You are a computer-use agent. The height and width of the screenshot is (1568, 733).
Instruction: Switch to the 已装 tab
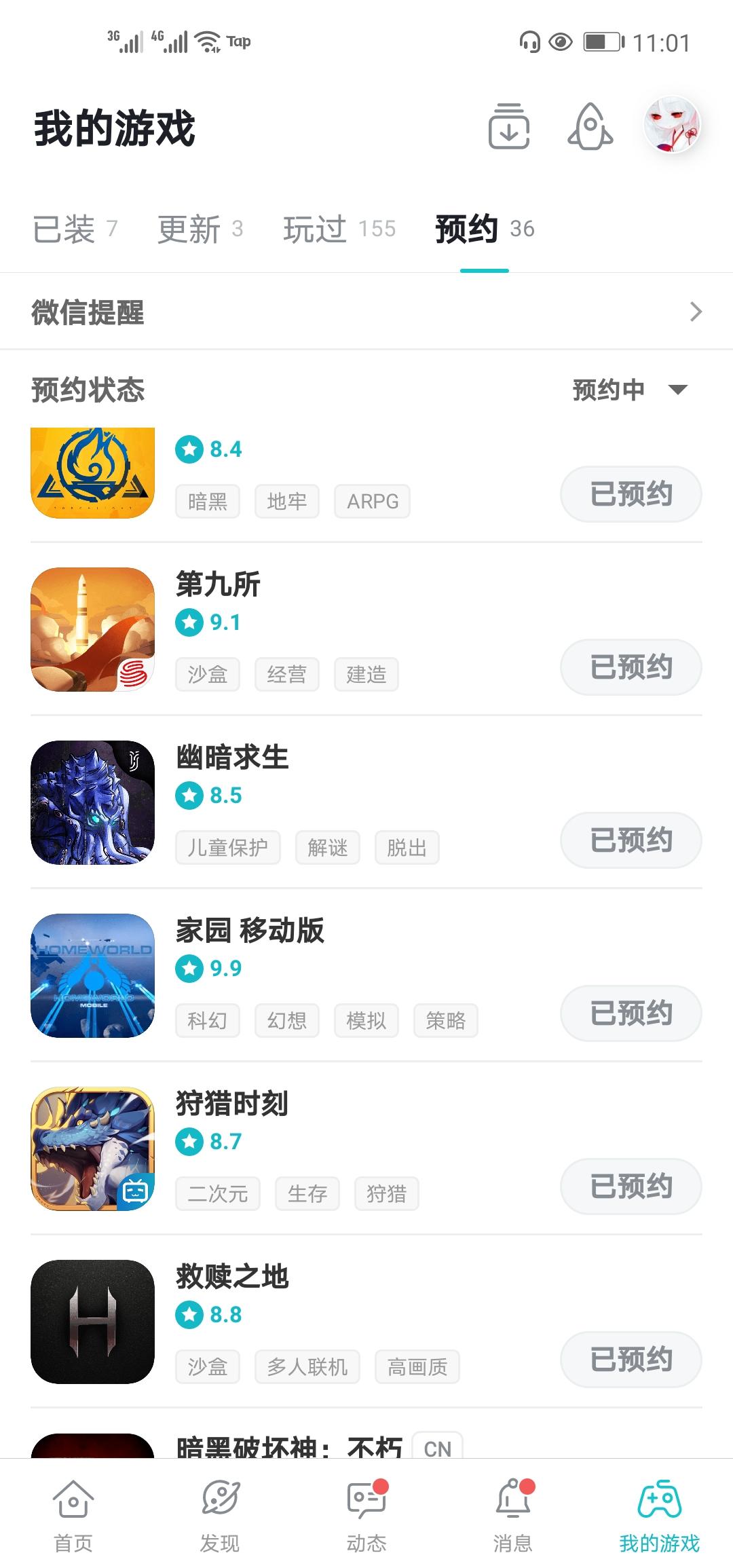[x=75, y=229]
